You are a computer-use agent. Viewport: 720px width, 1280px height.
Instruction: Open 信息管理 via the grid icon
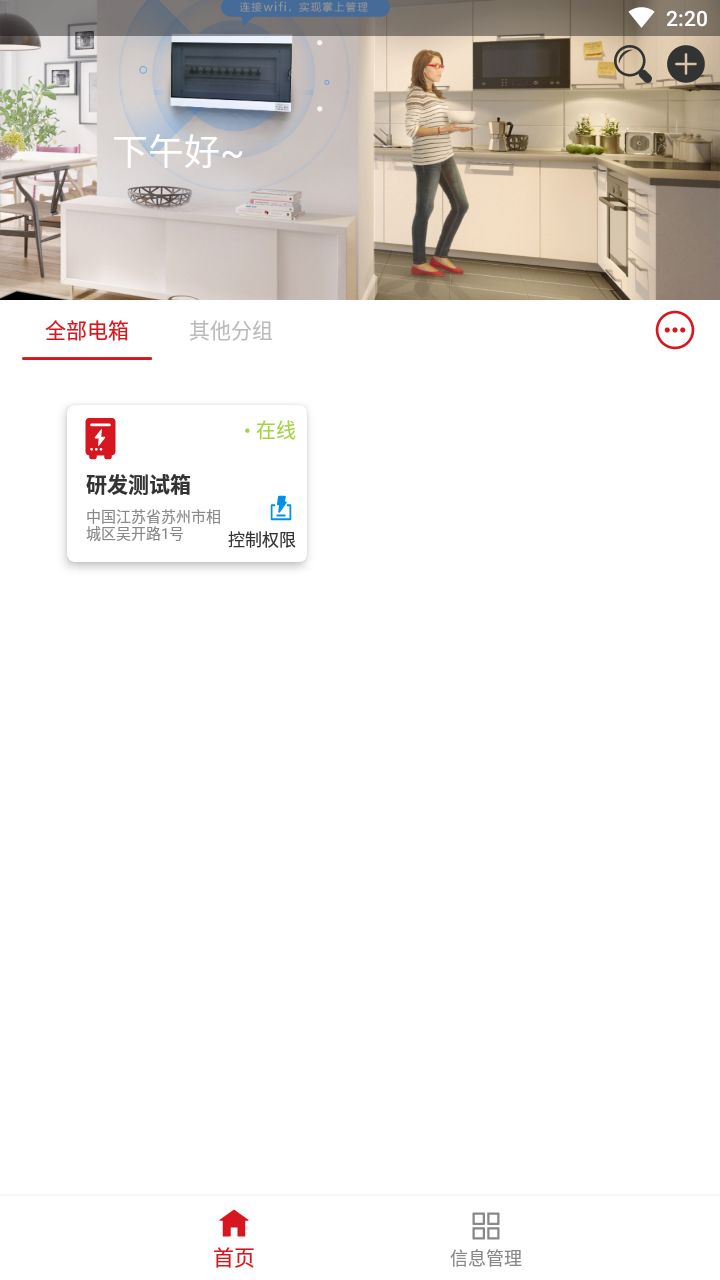[x=486, y=1224]
